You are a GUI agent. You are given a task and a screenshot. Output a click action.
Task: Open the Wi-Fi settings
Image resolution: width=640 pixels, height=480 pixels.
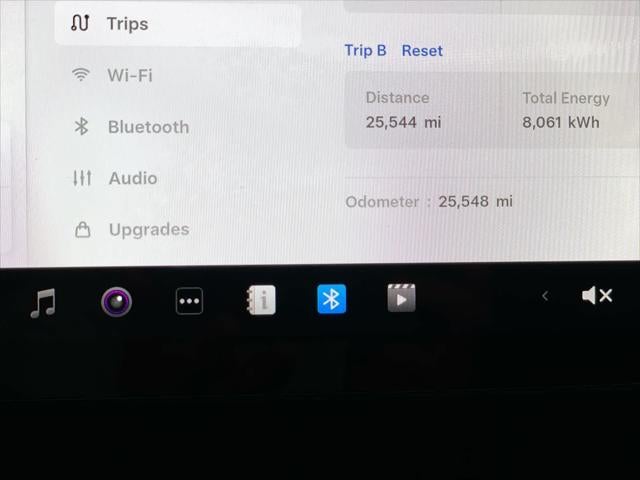(129, 75)
